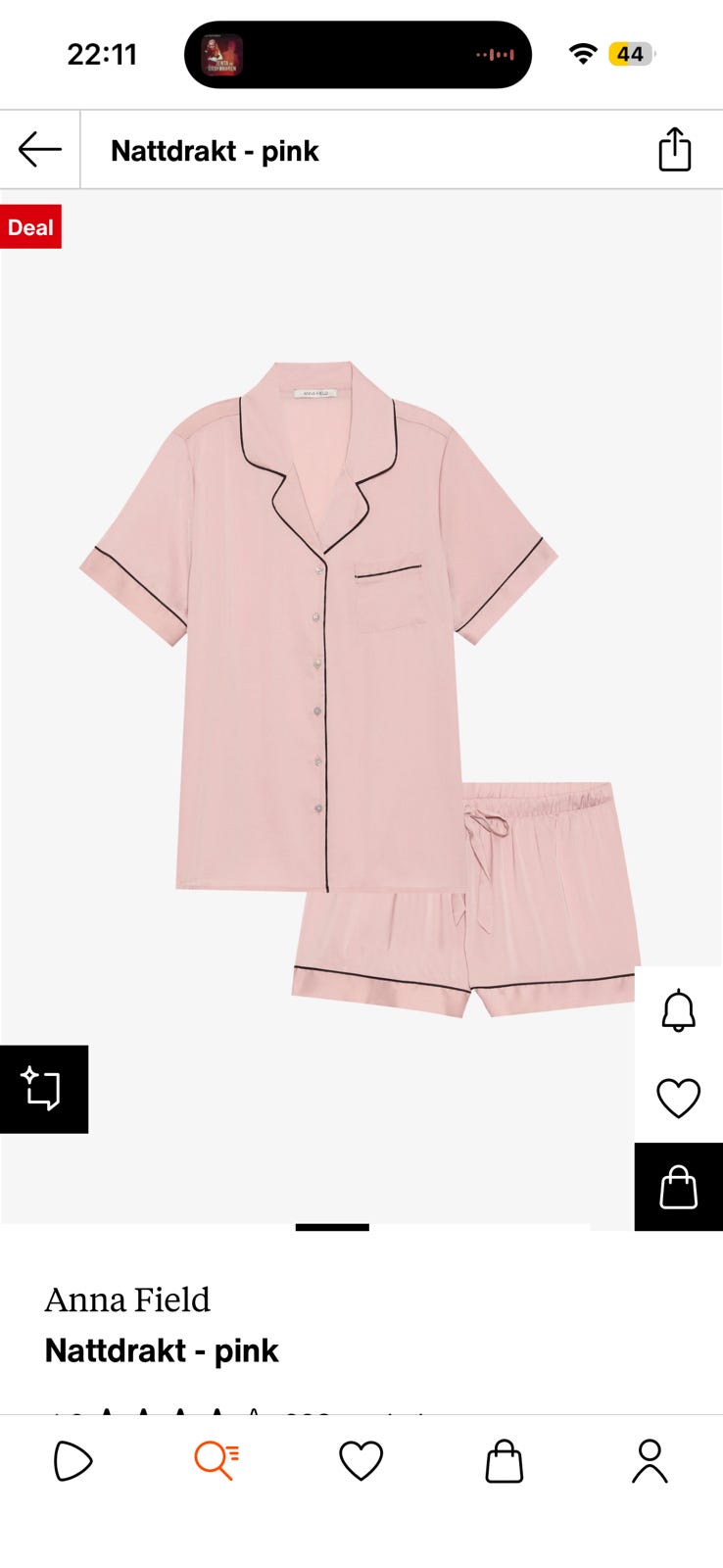The height and width of the screenshot is (1568, 723).
Task: Add the pyjamas to wishlist heart
Action: (x=678, y=1098)
